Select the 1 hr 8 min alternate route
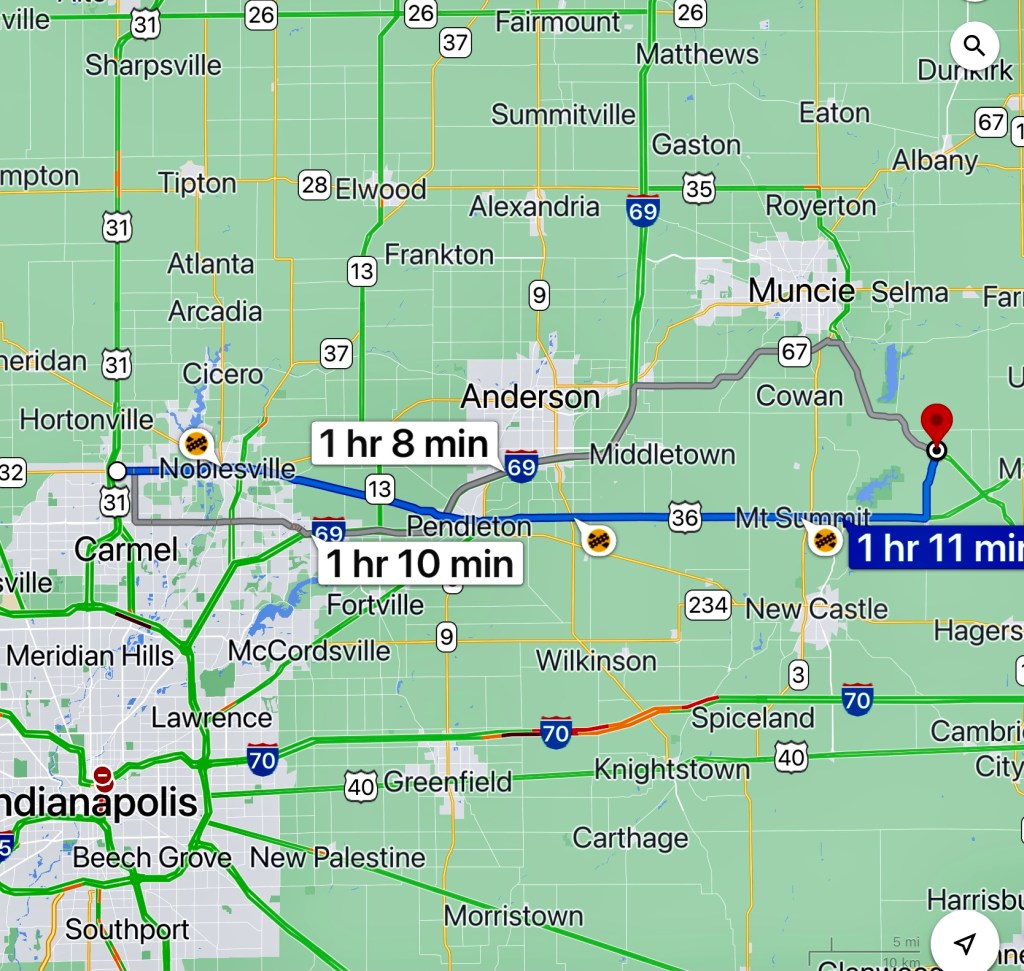1024x971 pixels. coord(403,442)
